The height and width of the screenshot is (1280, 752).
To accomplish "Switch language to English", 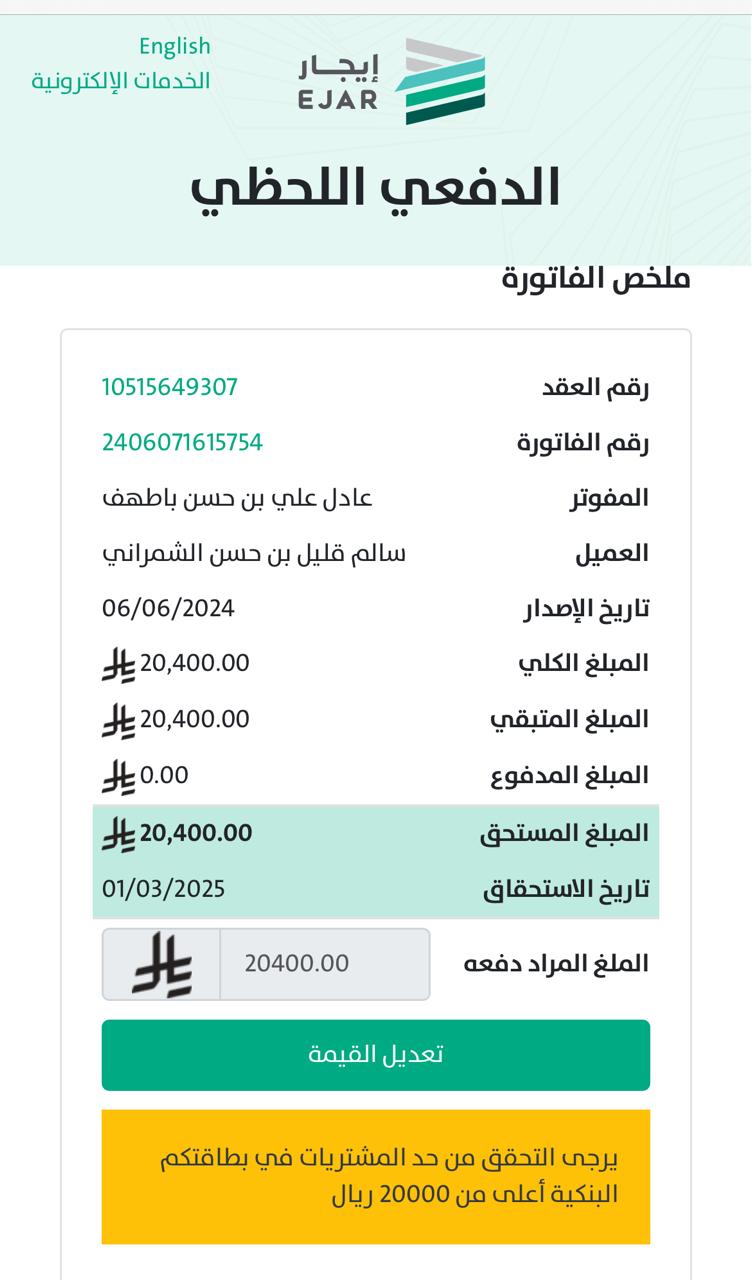I will tap(174, 46).
